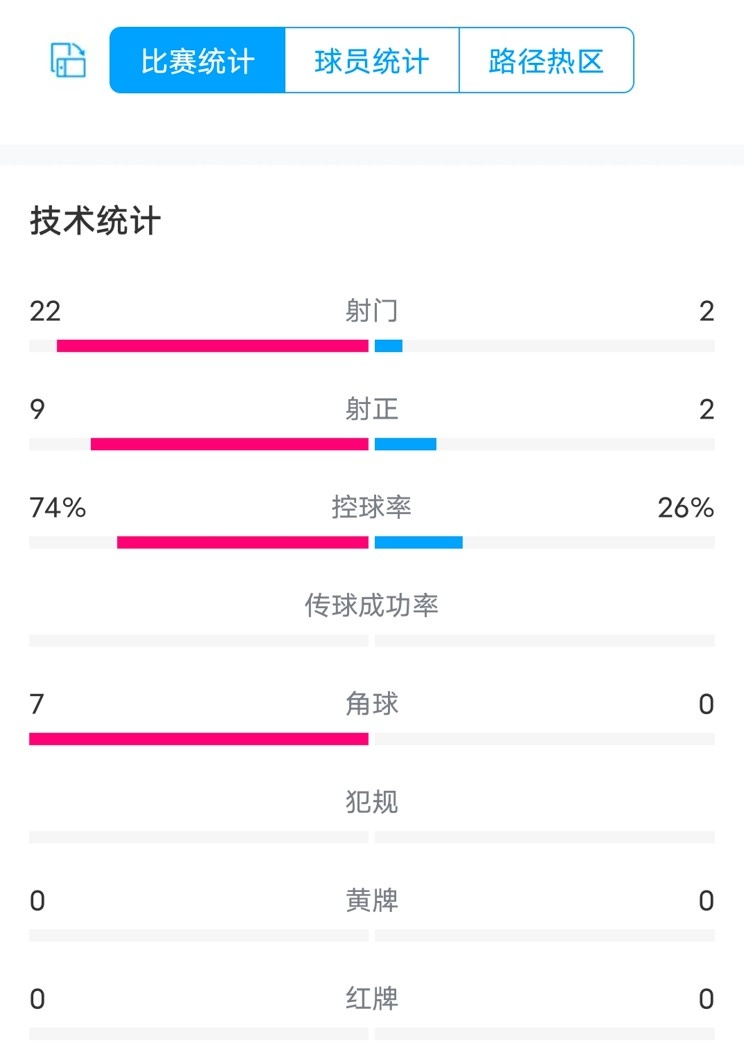This screenshot has height=1064, width=744.
Task: Tap the lineup layout icon beside tabs
Action: coord(68,60)
